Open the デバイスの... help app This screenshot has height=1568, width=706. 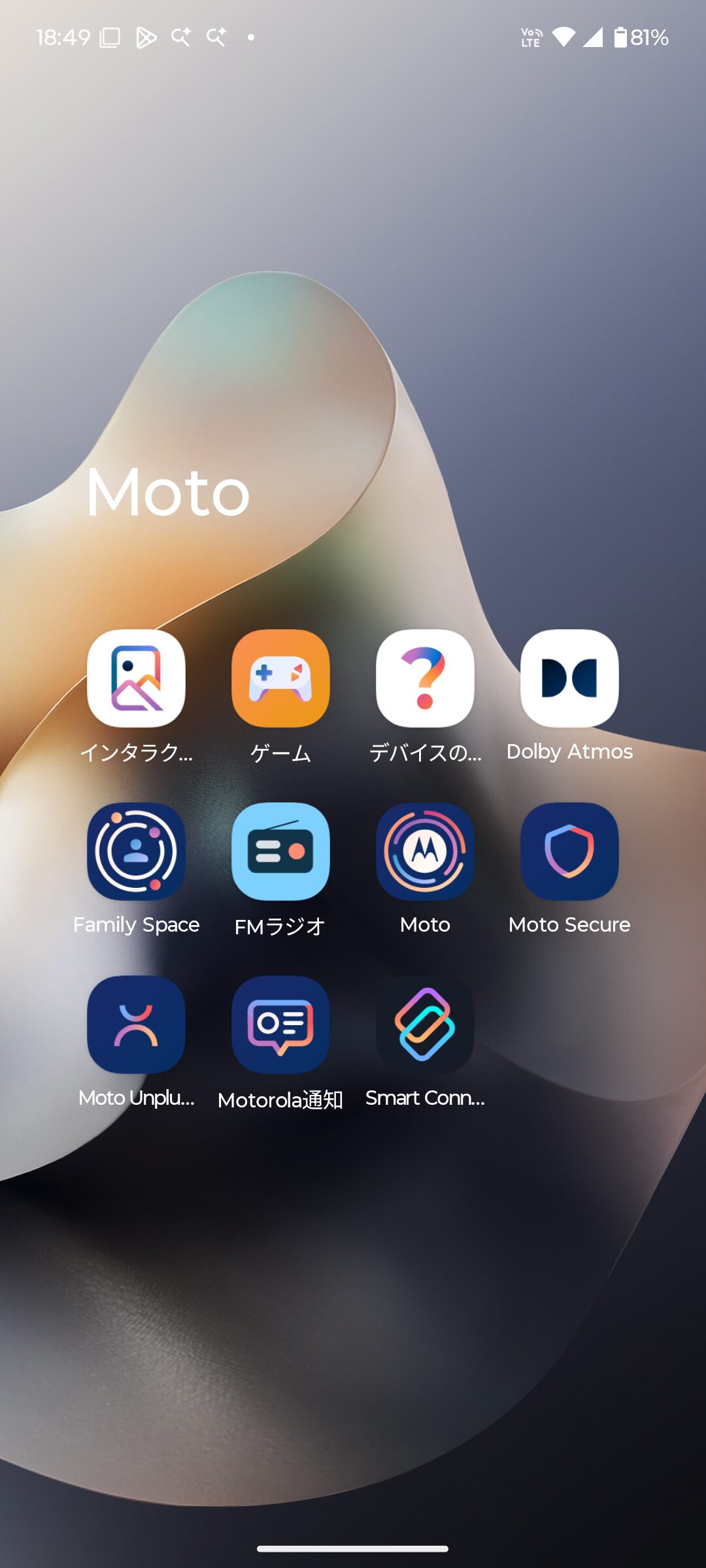tap(425, 678)
